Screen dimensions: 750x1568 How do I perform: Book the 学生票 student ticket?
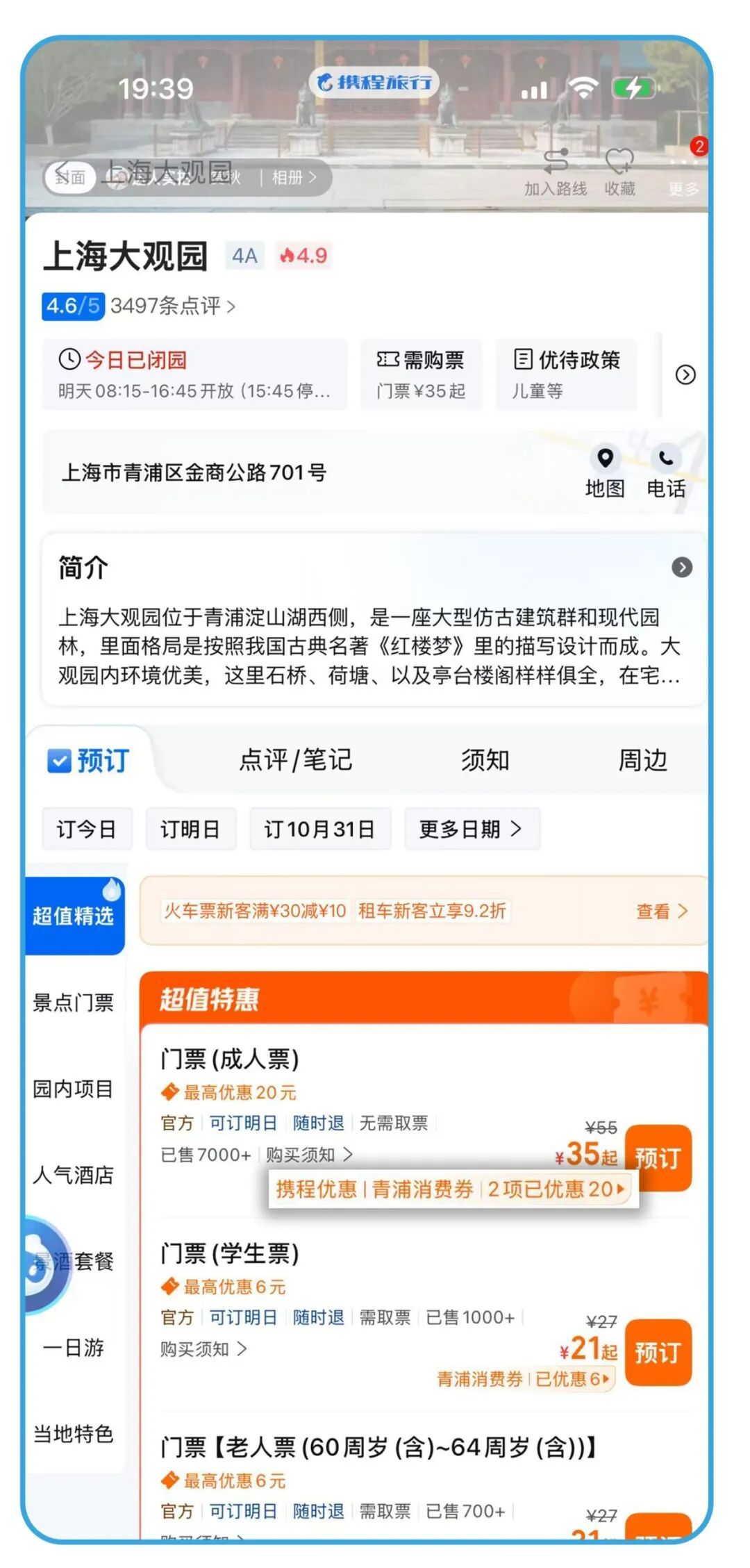tap(657, 1352)
